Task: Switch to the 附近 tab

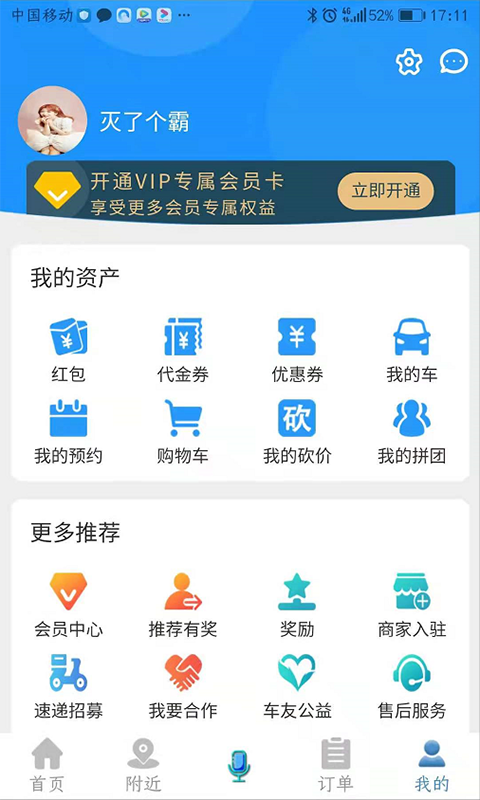Action: pyautogui.click(x=143, y=765)
